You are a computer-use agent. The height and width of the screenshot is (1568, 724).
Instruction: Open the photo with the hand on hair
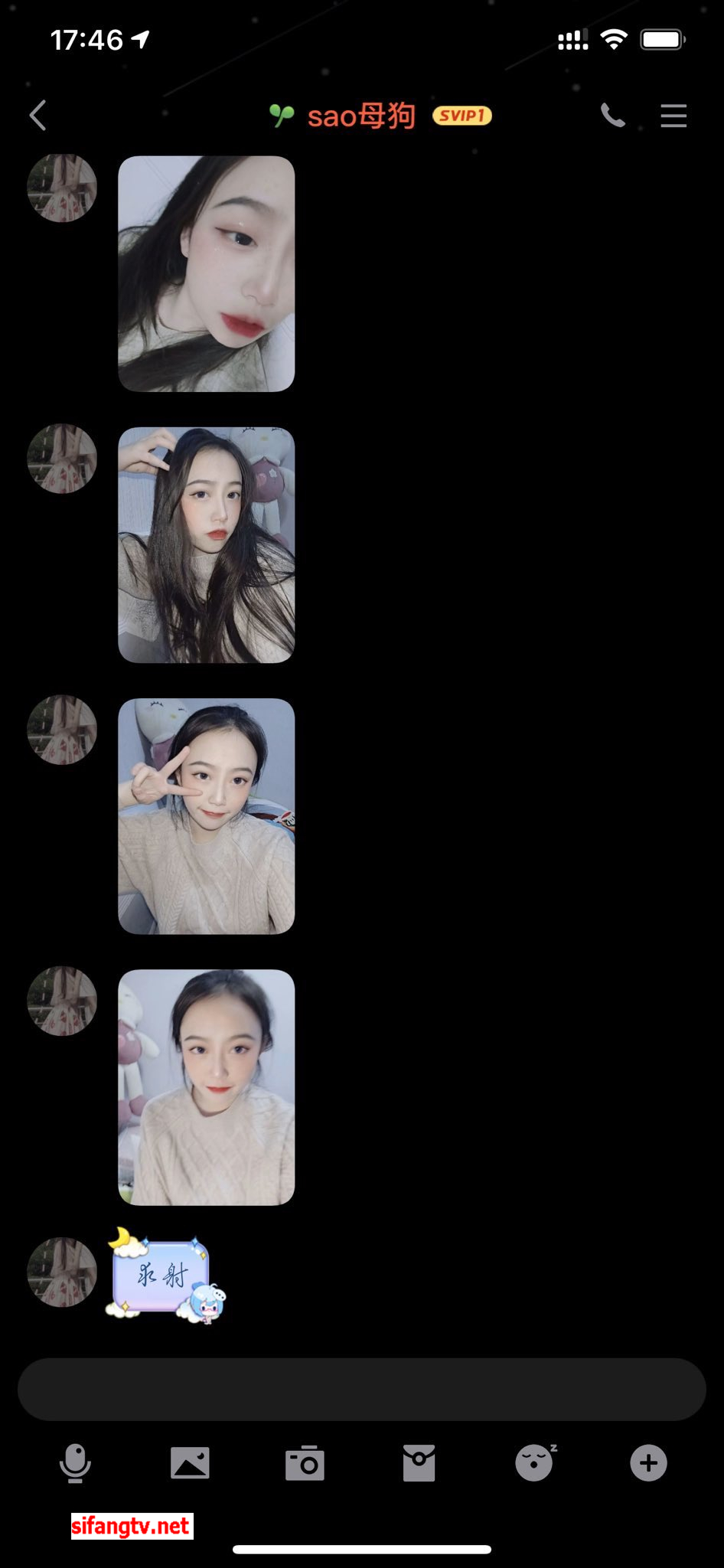[x=206, y=544]
